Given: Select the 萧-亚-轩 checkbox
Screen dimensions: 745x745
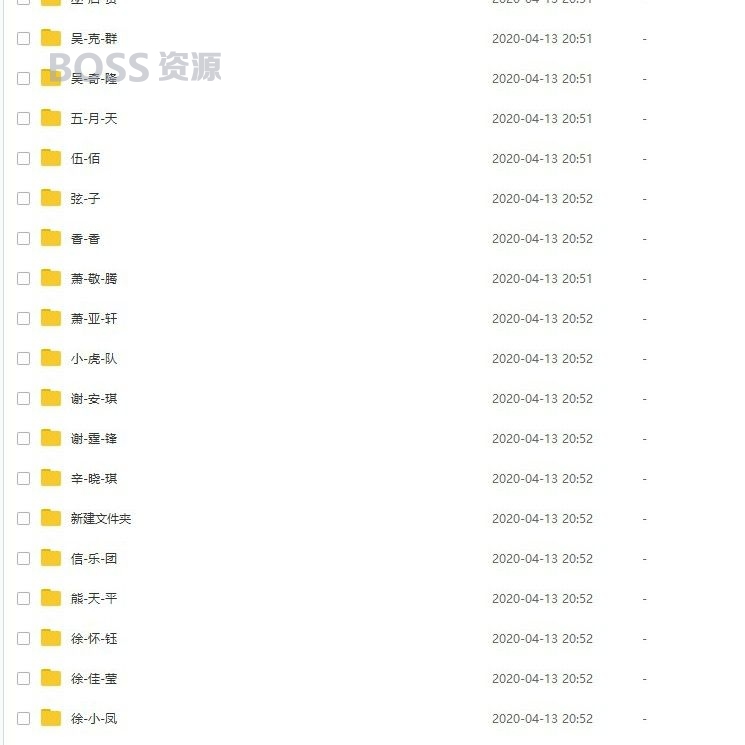Looking at the screenshot, I should (x=23, y=318).
